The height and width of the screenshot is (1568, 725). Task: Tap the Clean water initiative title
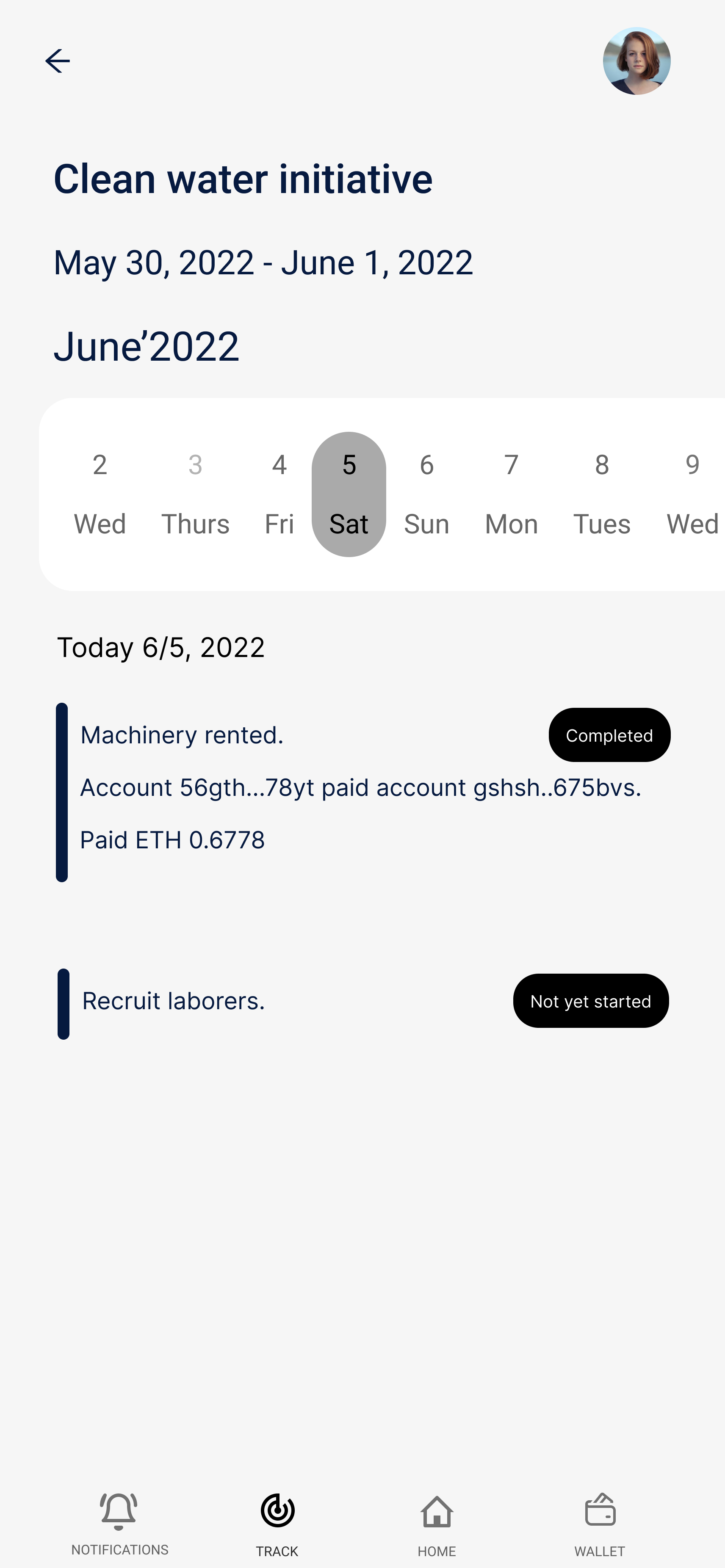coord(242,179)
